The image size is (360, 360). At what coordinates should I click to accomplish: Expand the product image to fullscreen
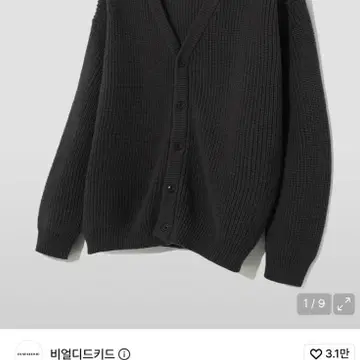344,304
